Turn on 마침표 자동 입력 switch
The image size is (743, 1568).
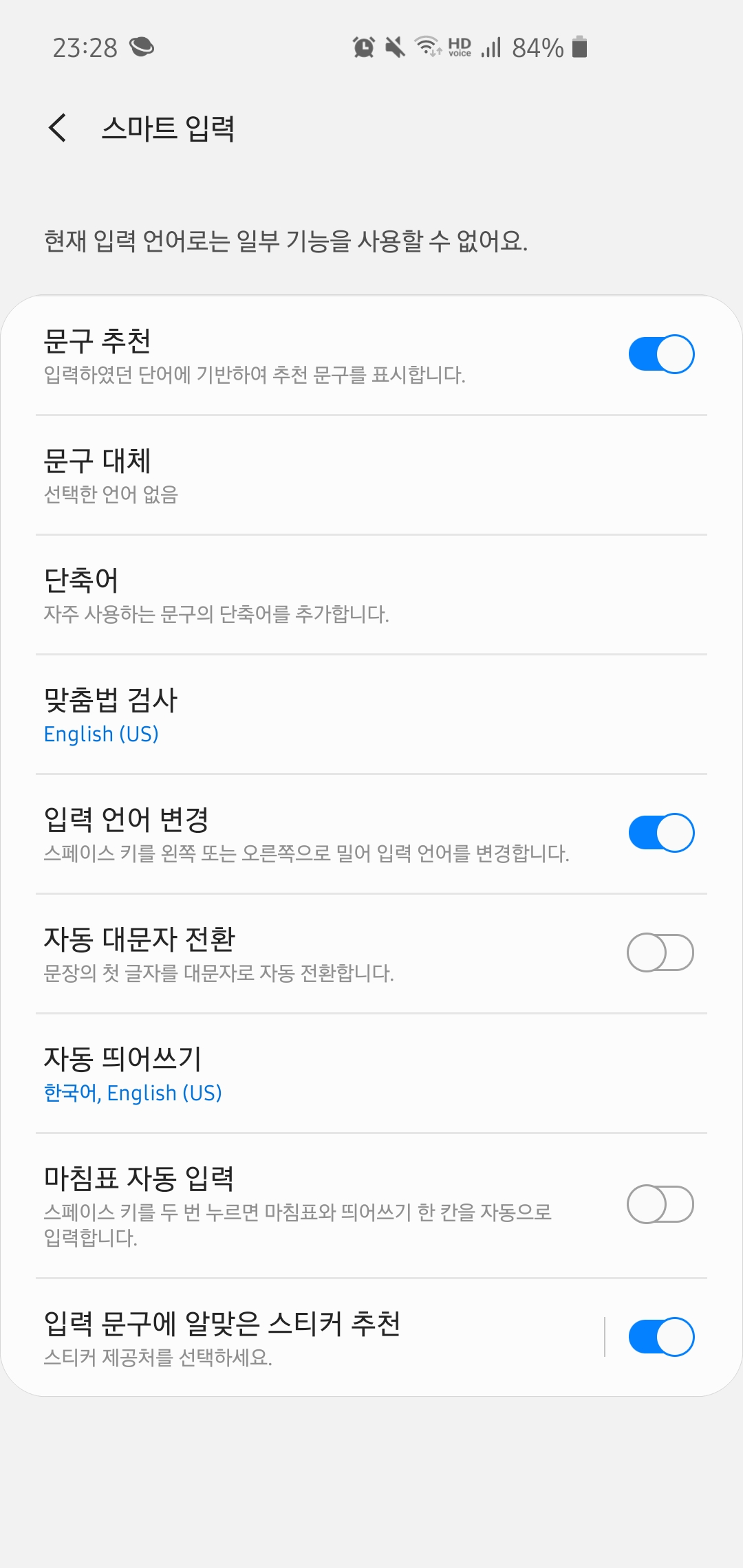(x=661, y=1204)
